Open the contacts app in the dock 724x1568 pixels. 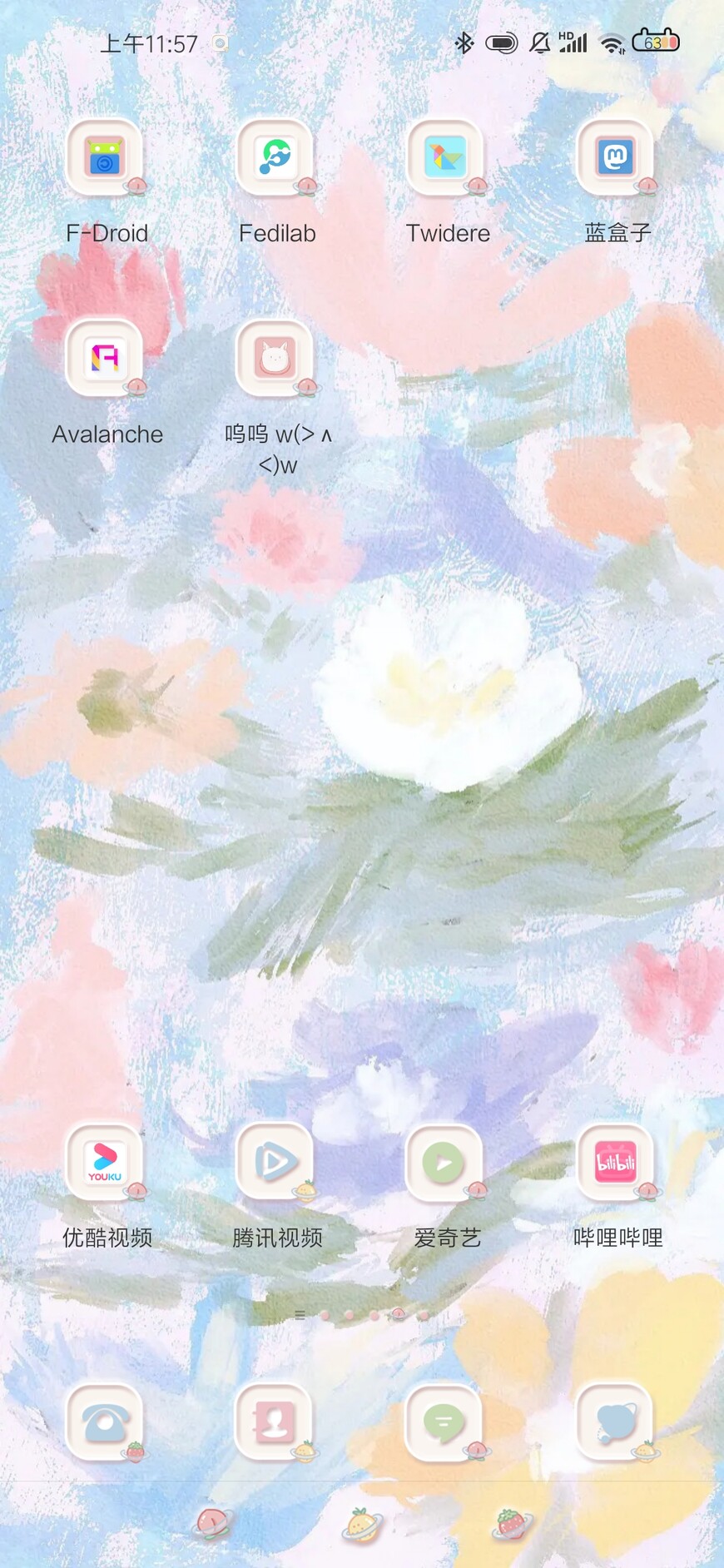pos(275,1422)
